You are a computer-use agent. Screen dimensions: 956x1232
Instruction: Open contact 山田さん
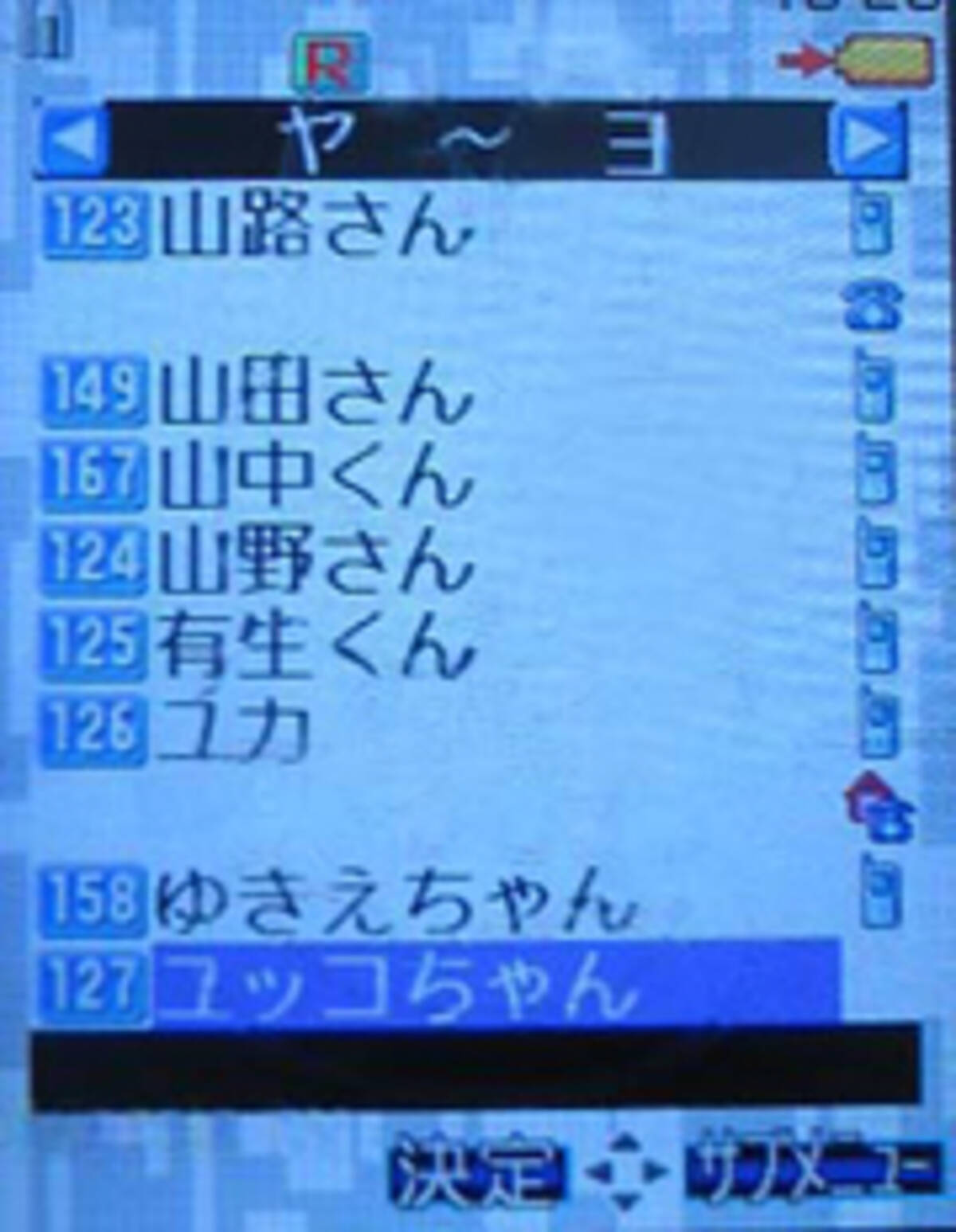pyautogui.click(x=316, y=393)
